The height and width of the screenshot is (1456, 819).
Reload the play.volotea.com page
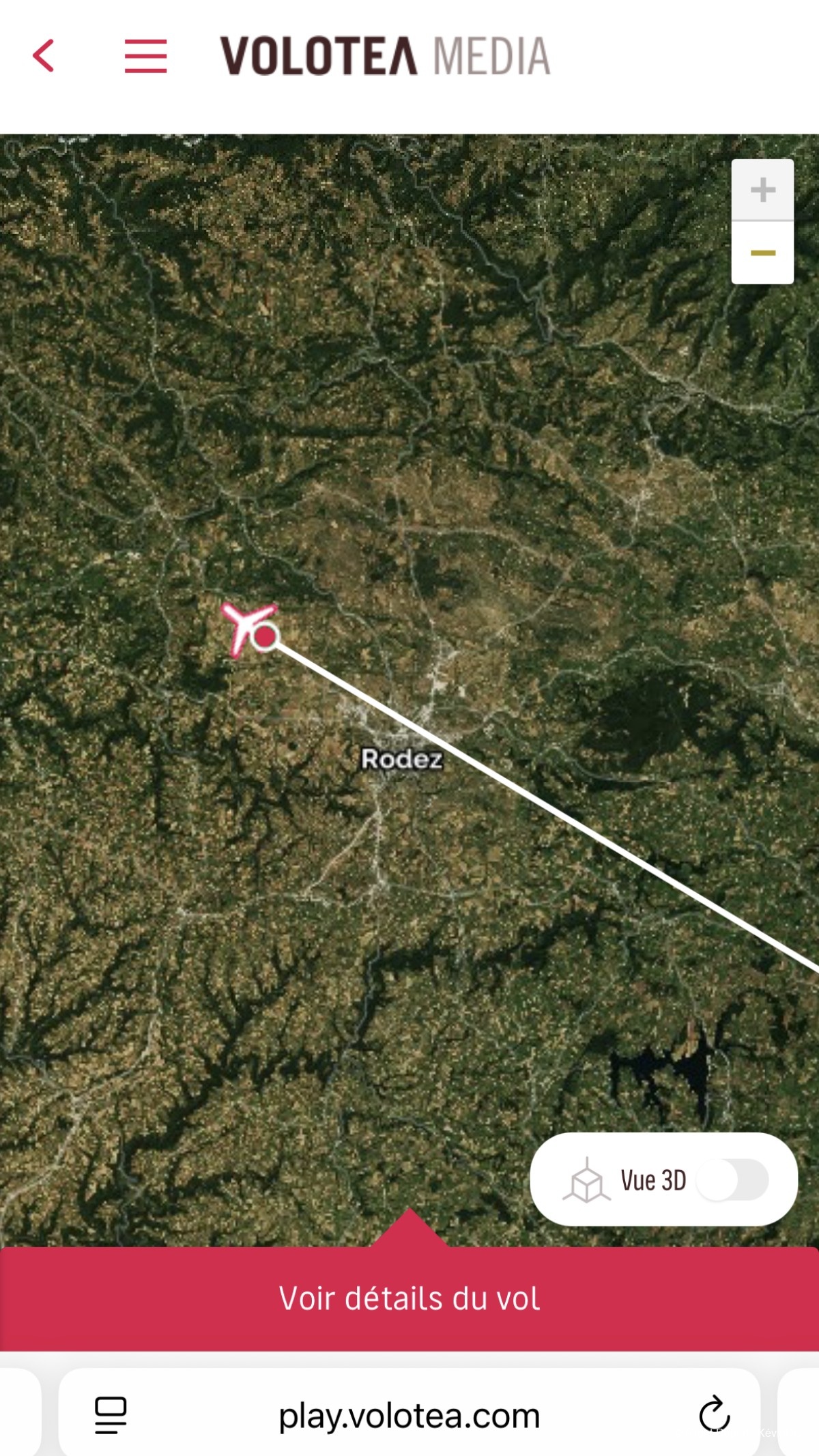[714, 1414]
